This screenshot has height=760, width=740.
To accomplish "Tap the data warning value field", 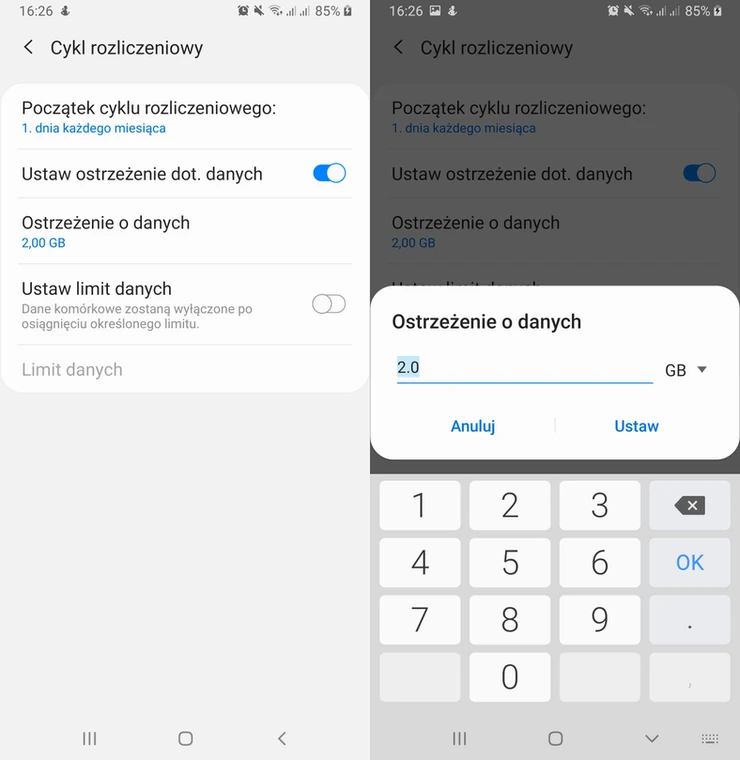I will (x=524, y=368).
